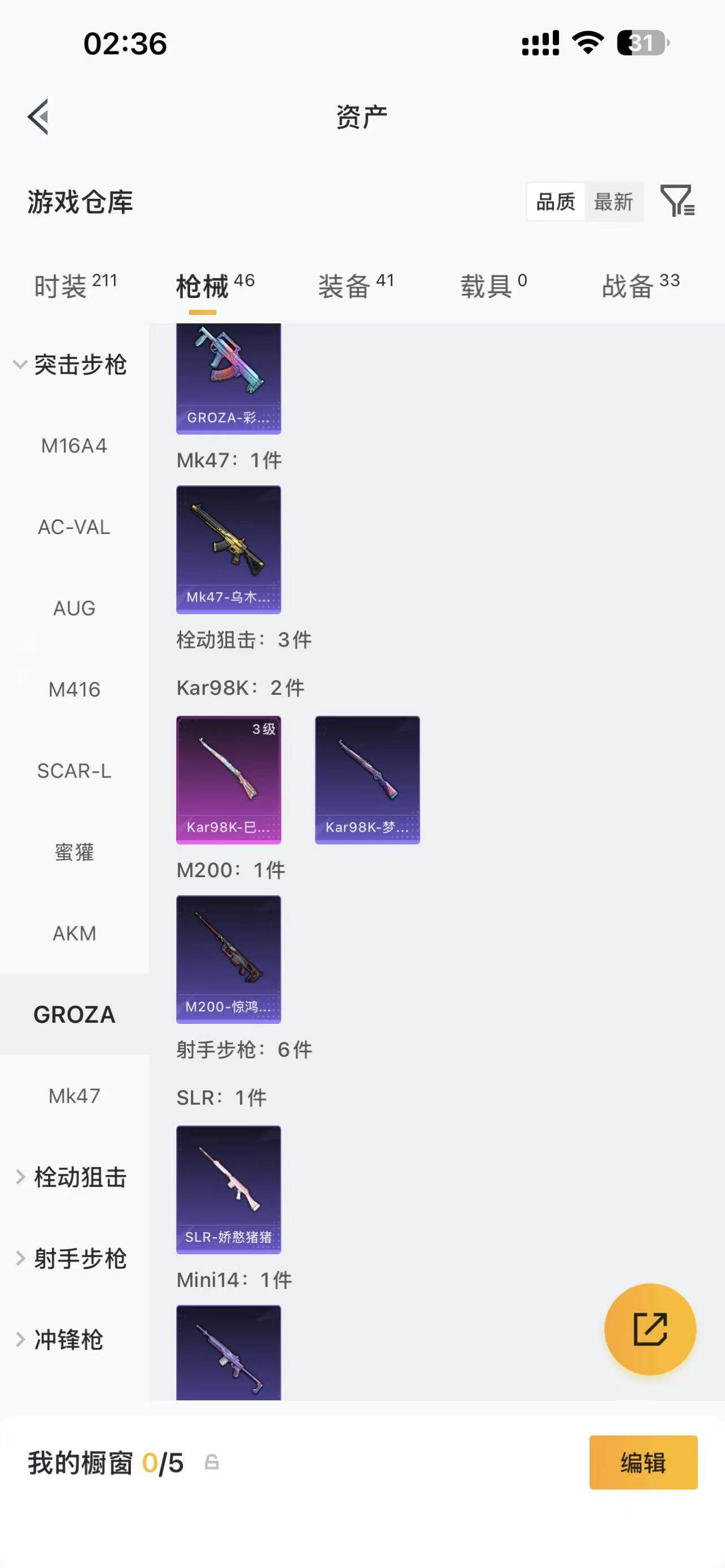This screenshot has width=725, height=1568.
Task: Select SCAR-L in the side list
Action: pyautogui.click(x=74, y=771)
